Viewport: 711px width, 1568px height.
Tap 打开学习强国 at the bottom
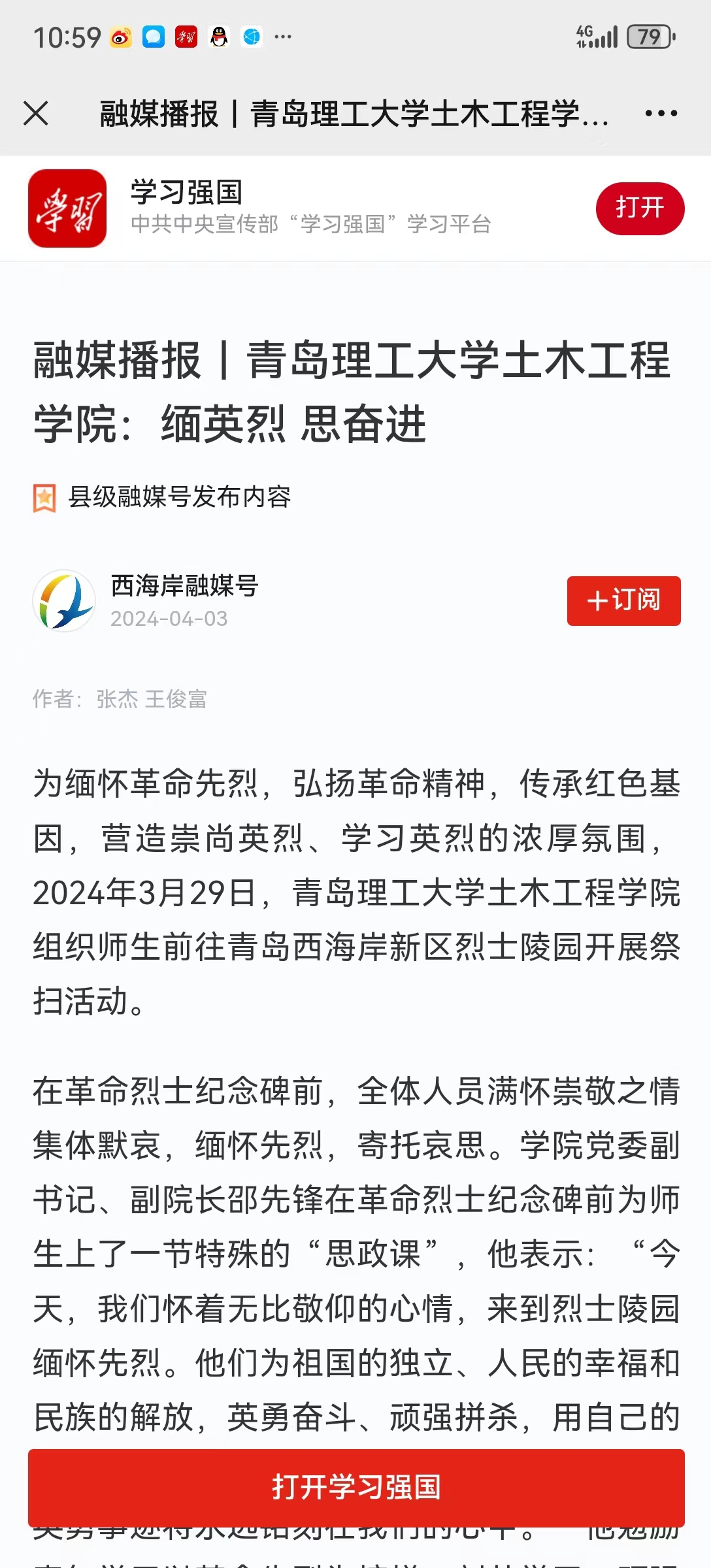pos(356,1487)
